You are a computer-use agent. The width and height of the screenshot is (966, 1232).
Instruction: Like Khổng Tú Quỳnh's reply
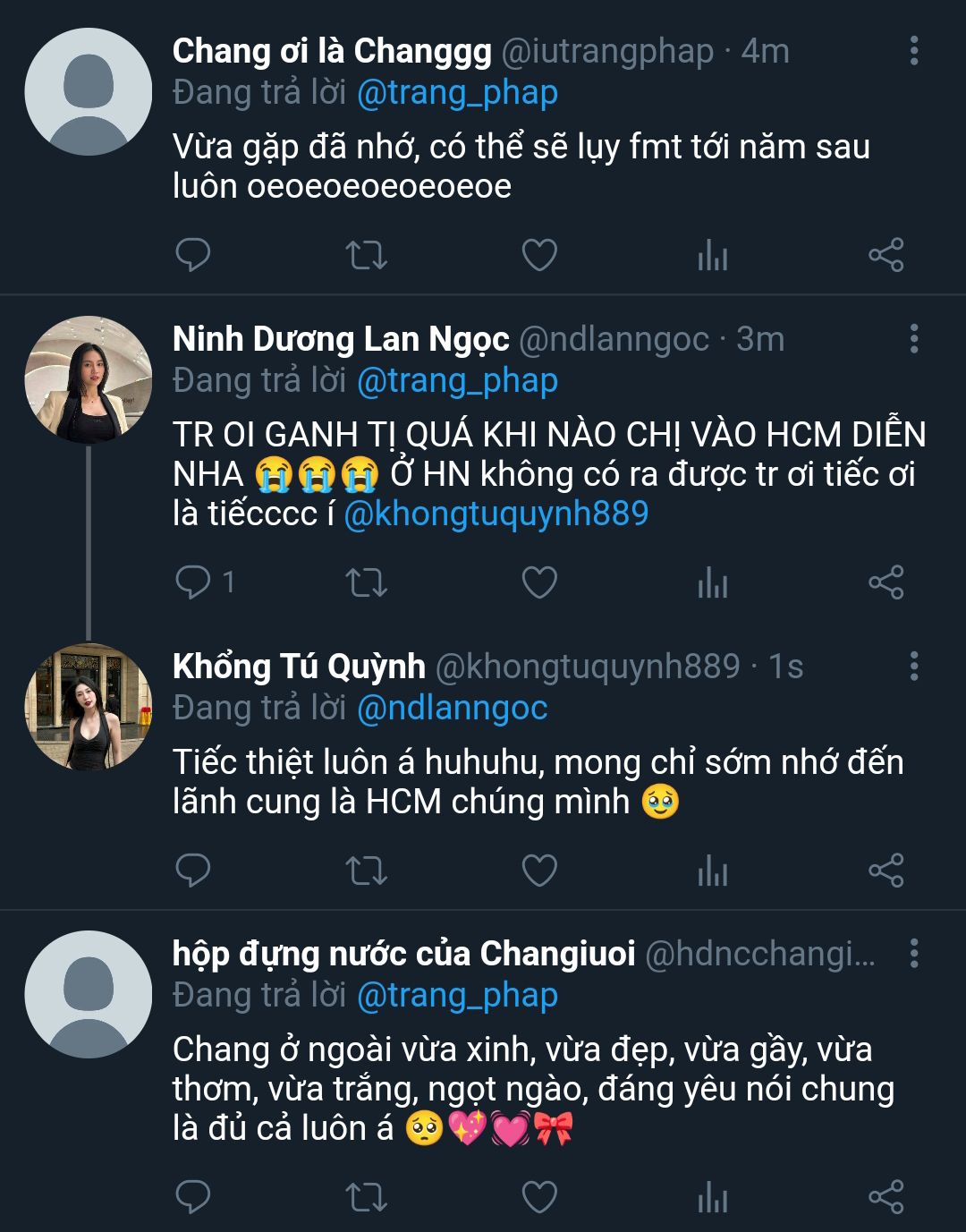pos(539,870)
